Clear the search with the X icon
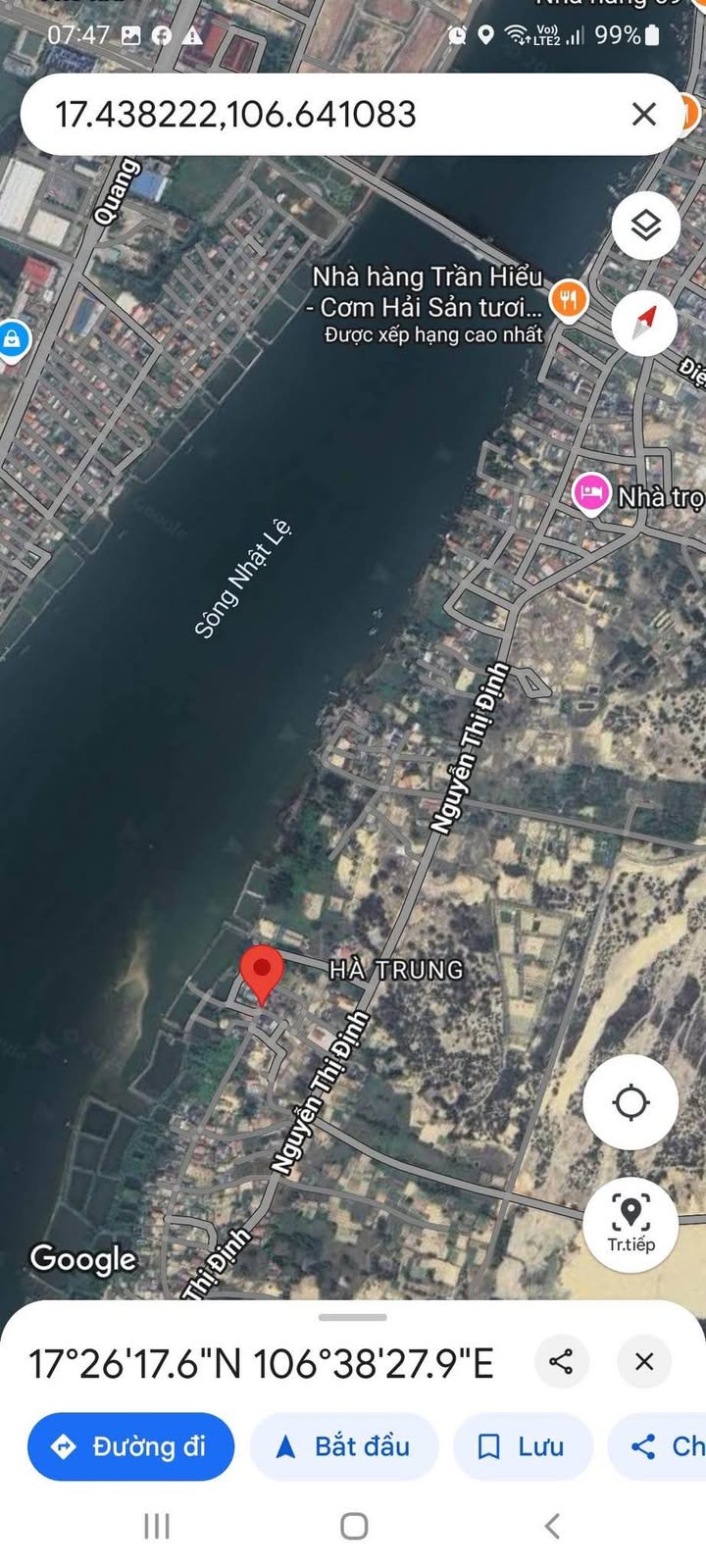Screen dimensions: 706x1568 pos(644,115)
